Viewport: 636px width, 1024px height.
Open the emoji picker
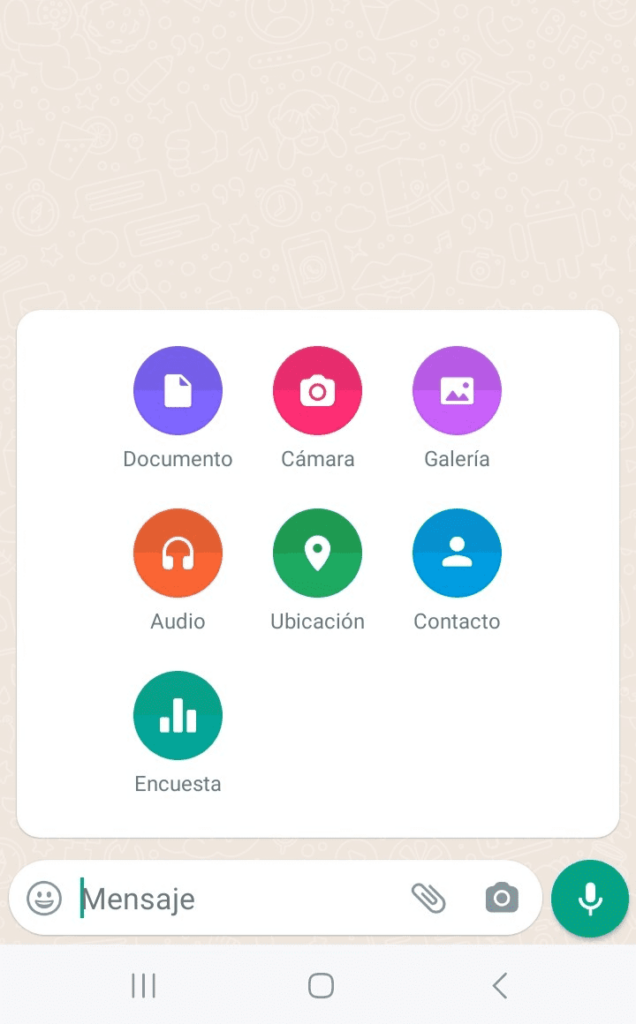pyautogui.click(x=44, y=898)
